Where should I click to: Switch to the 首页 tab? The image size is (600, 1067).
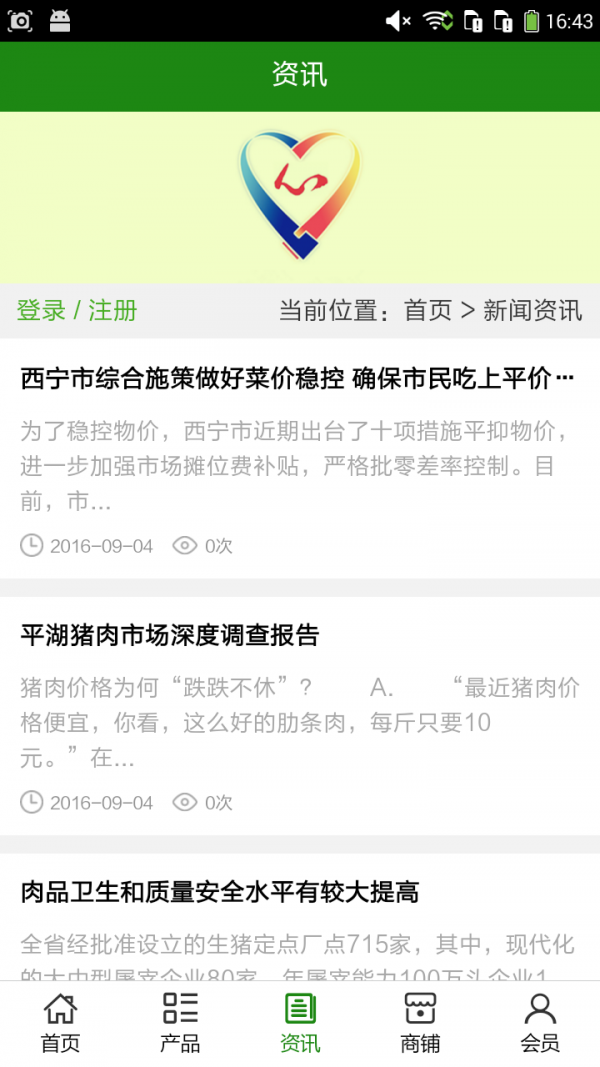(x=60, y=1023)
